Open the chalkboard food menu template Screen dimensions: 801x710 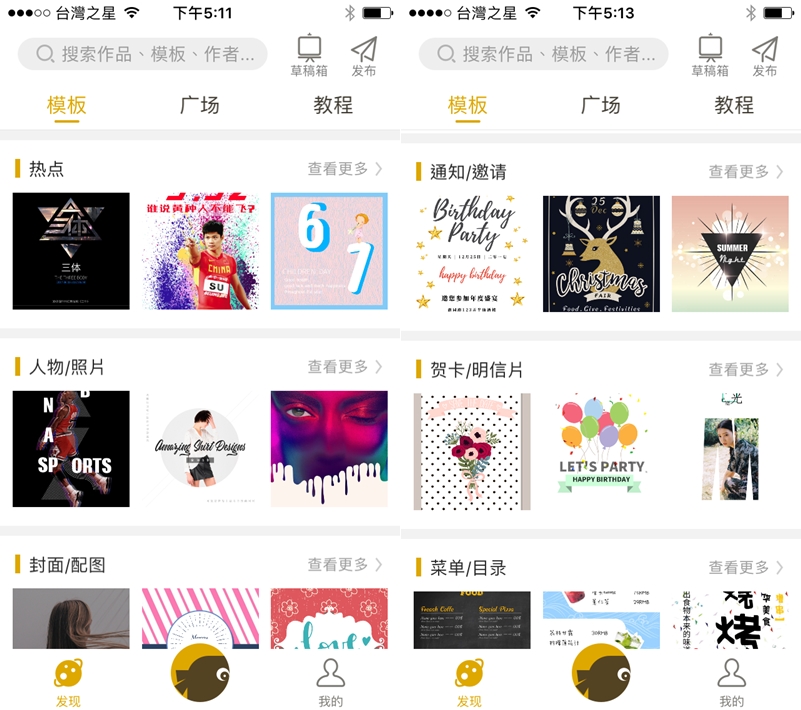click(472, 620)
